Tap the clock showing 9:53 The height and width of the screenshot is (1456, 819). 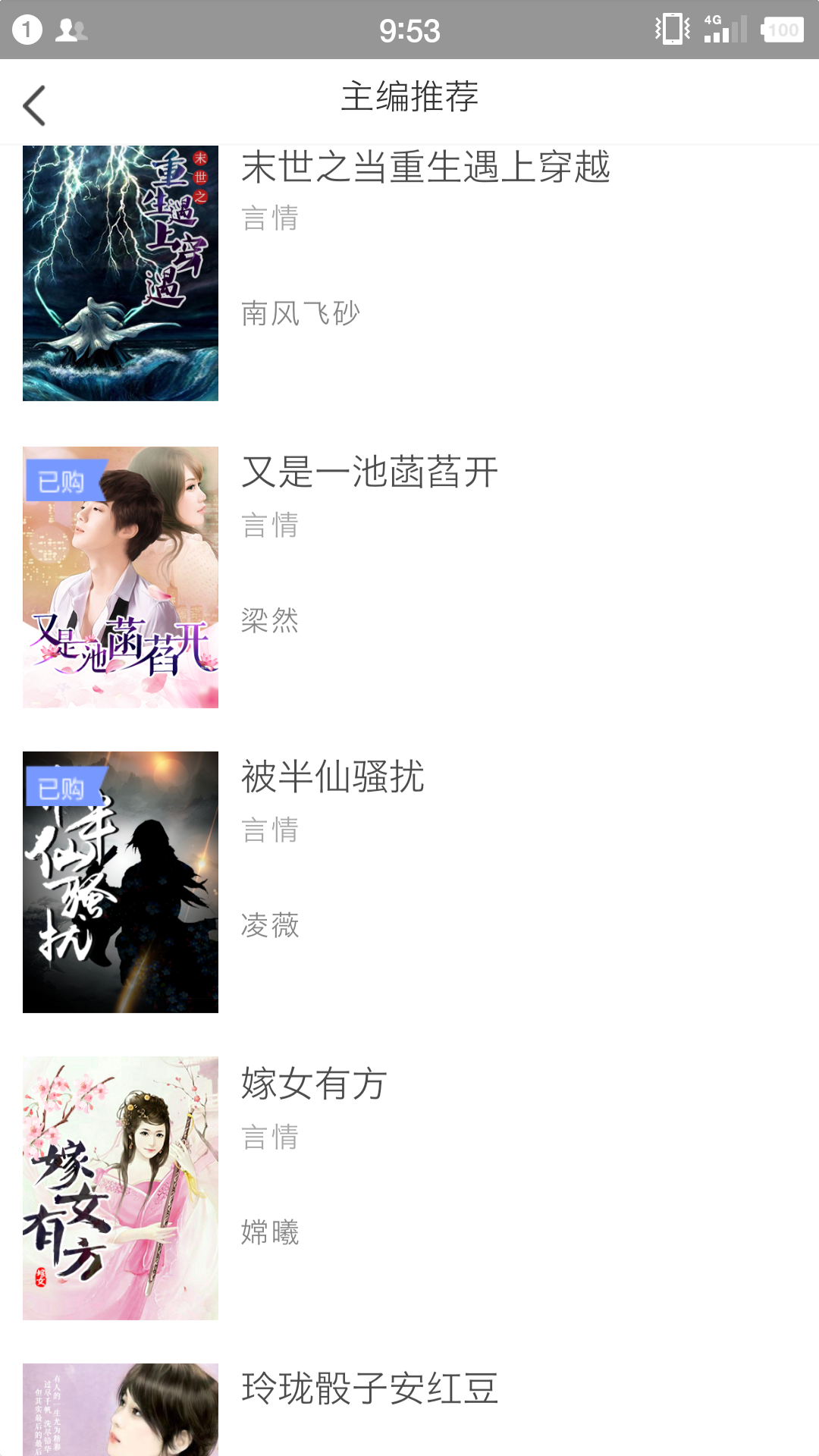tap(409, 30)
